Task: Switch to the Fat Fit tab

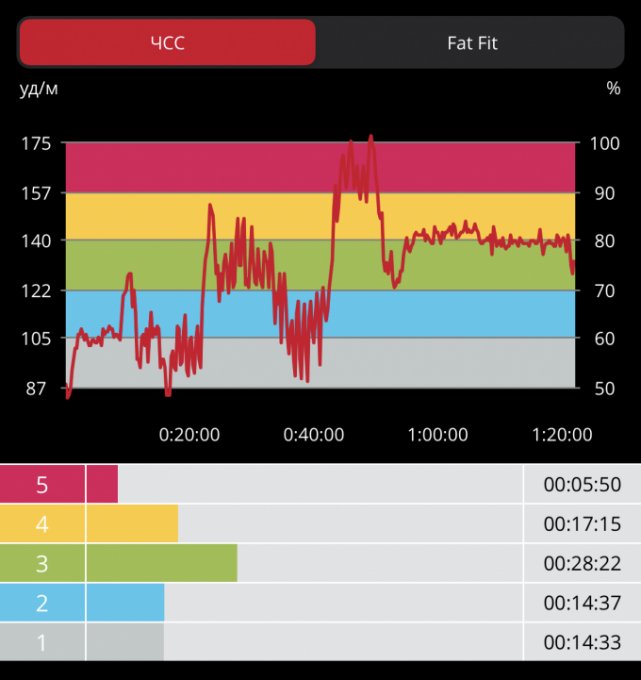Action: pyautogui.click(x=471, y=43)
